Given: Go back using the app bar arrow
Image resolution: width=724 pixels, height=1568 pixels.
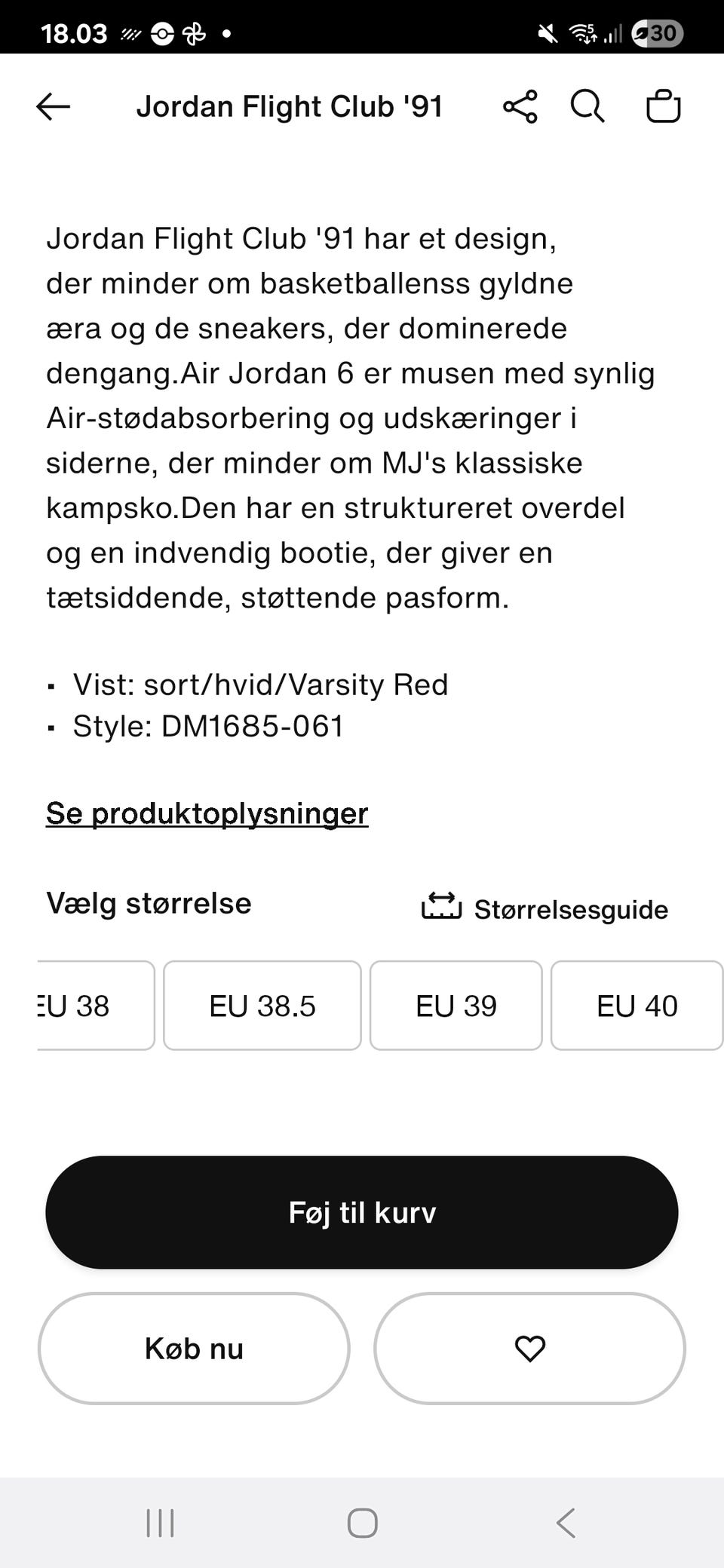Looking at the screenshot, I should (53, 107).
